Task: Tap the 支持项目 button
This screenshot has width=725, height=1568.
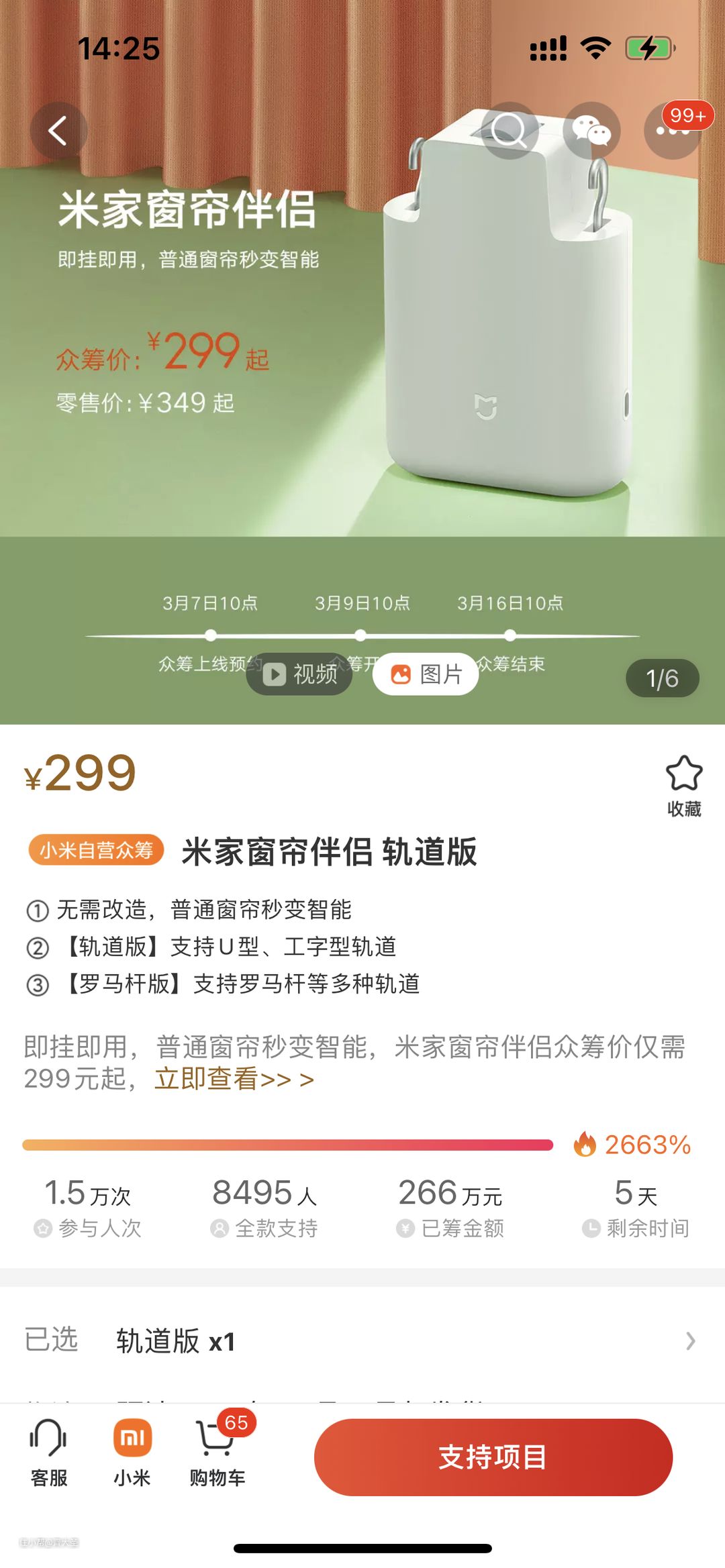Action: pos(493,1457)
